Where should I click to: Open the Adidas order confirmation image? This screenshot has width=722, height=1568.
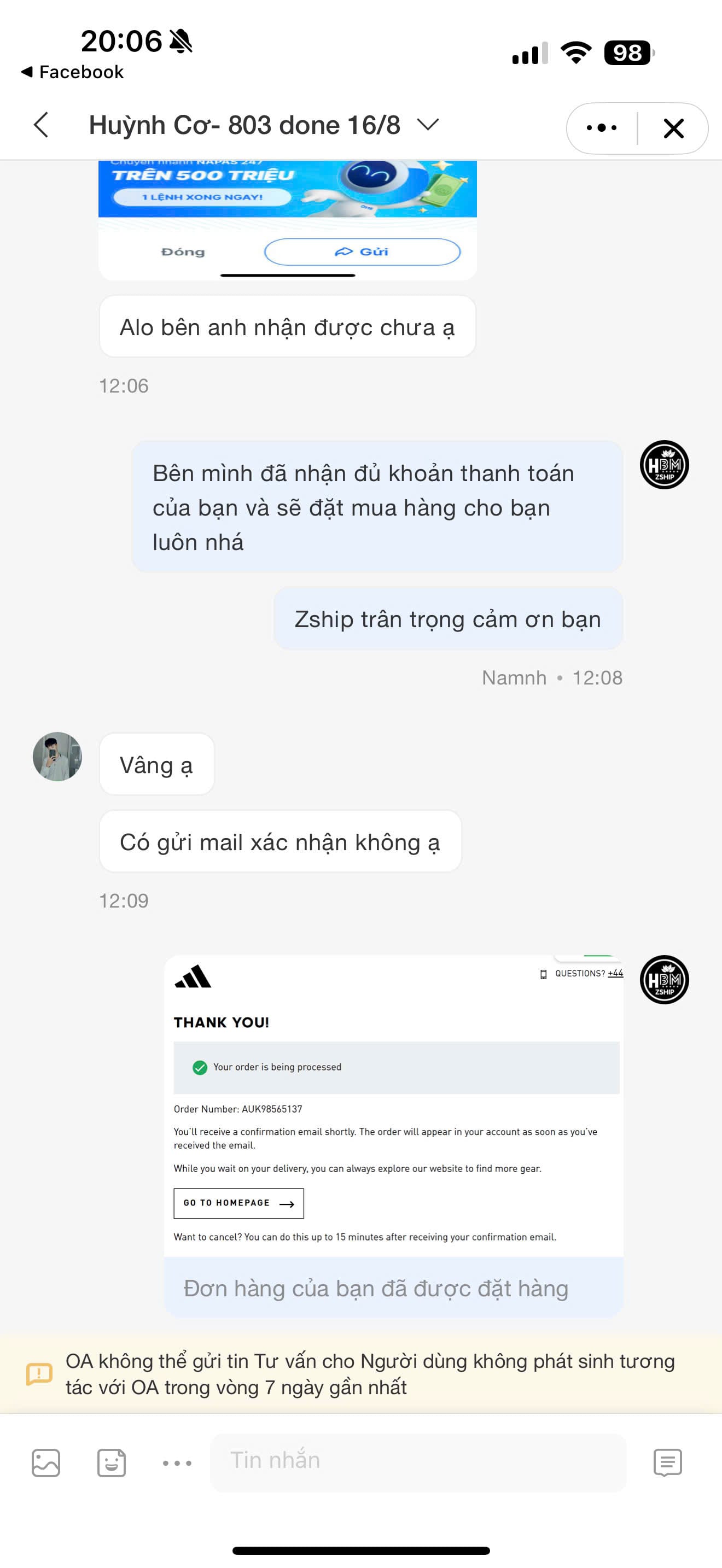393,1105
